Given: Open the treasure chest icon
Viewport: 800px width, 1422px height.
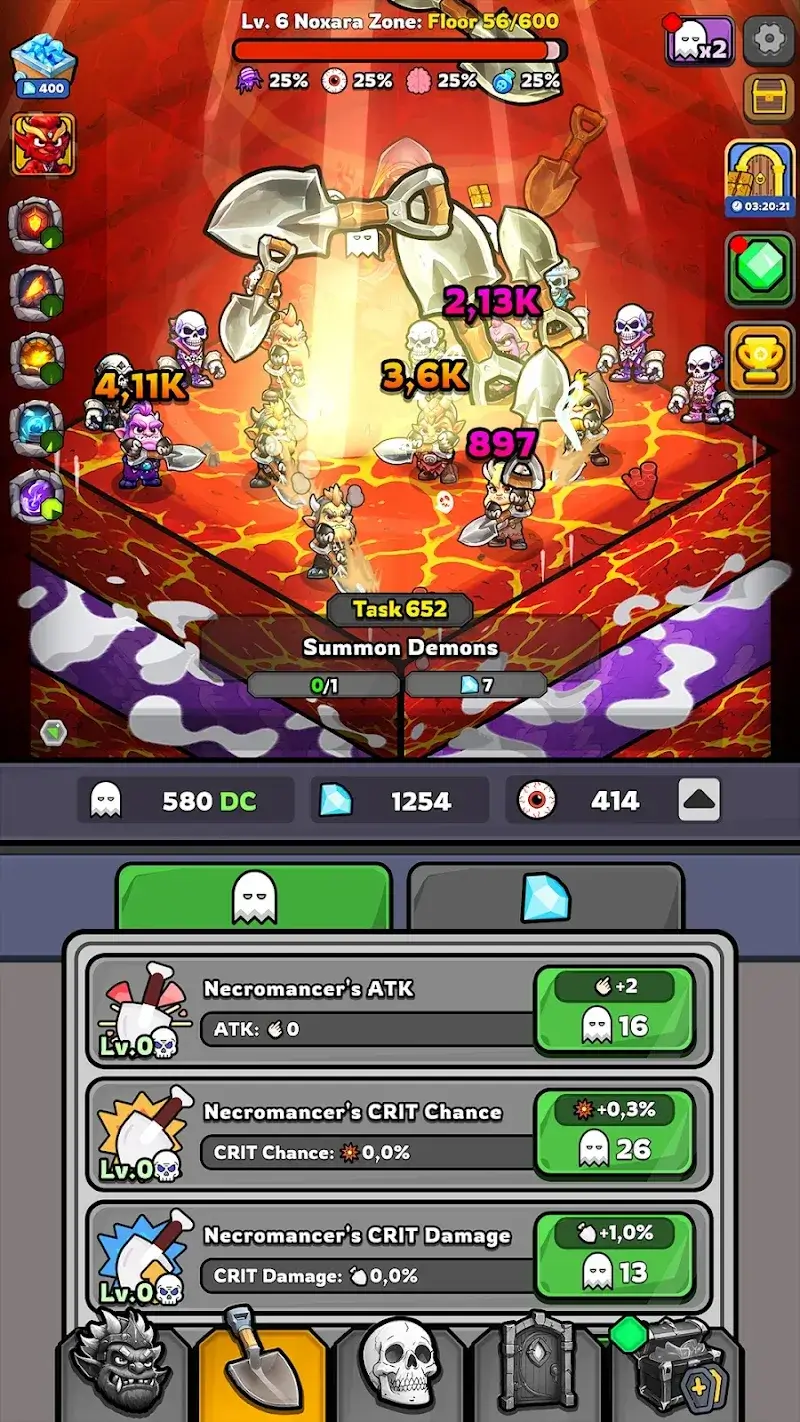Looking at the screenshot, I should [x=769, y=97].
